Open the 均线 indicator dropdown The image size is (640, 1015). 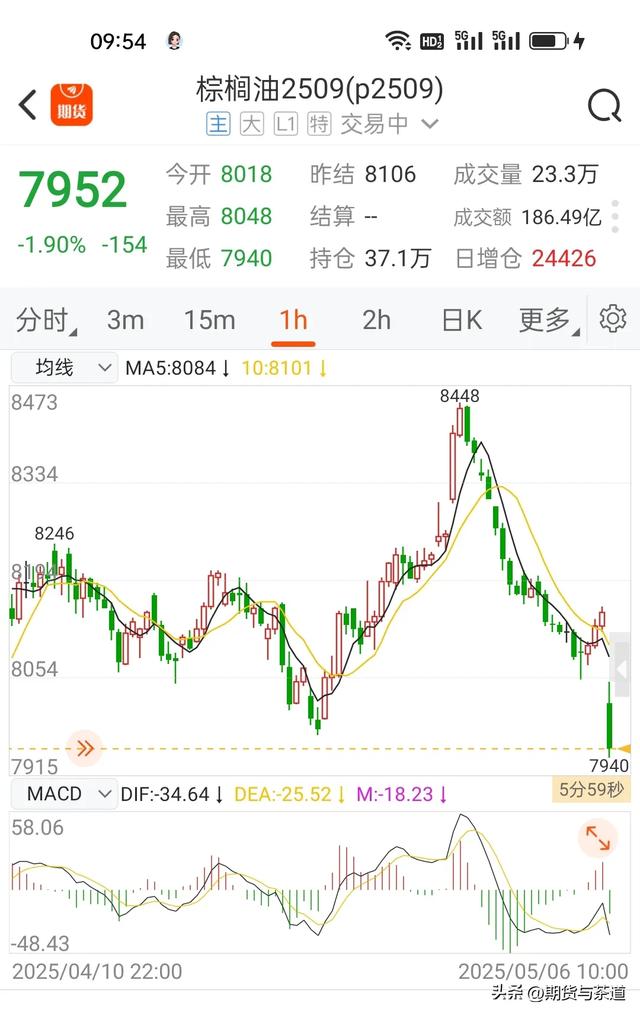pos(64,368)
